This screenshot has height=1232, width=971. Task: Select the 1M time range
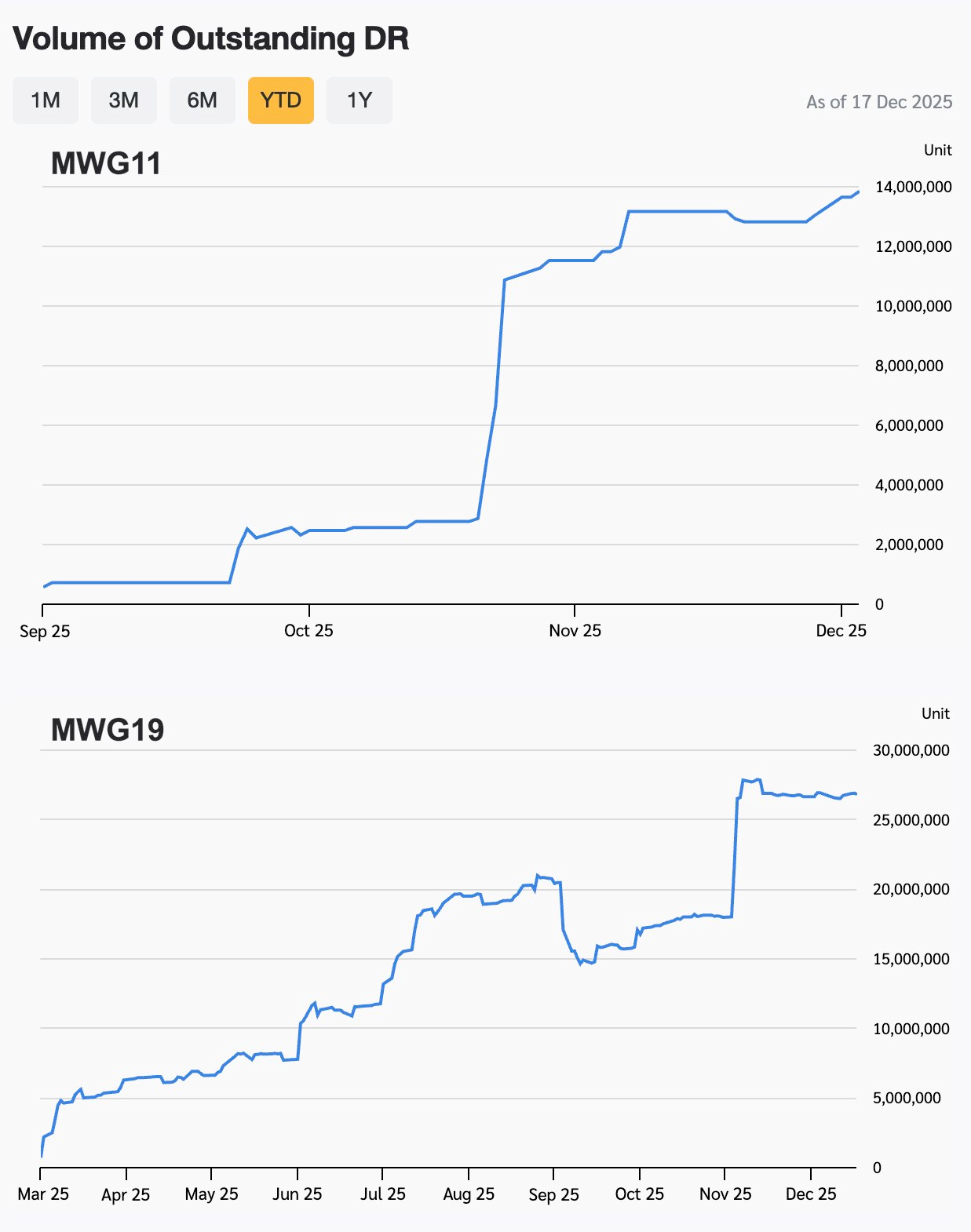point(46,100)
